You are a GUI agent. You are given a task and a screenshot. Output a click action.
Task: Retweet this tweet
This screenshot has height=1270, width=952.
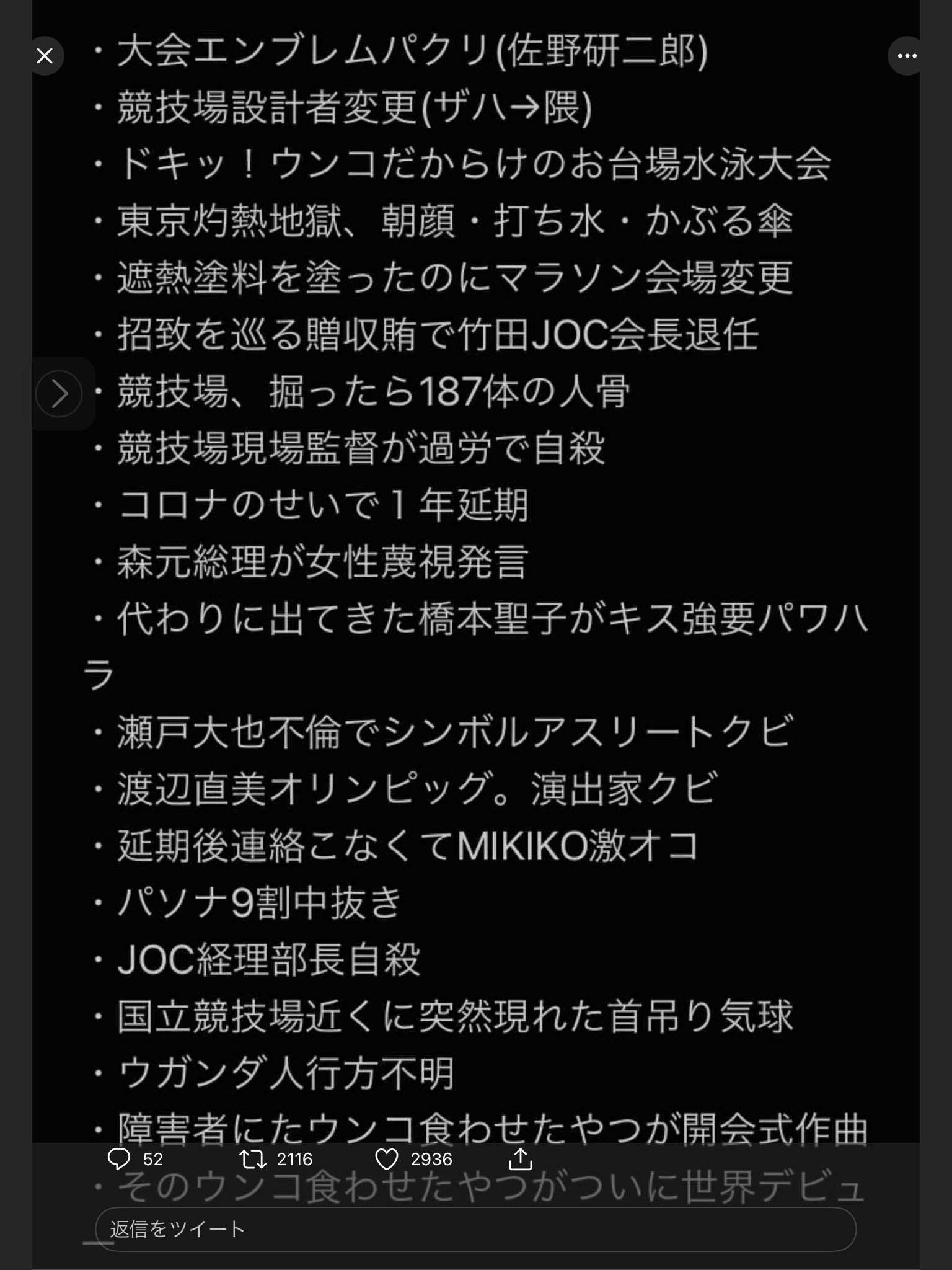point(253,1159)
